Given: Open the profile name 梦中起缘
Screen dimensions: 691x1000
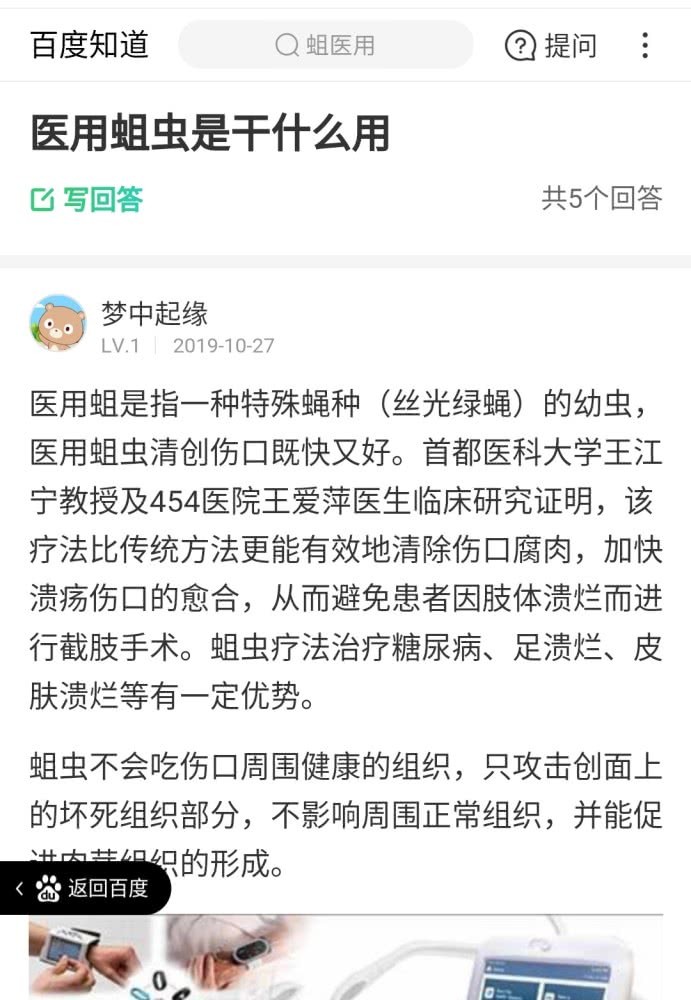Looking at the screenshot, I should point(154,313).
